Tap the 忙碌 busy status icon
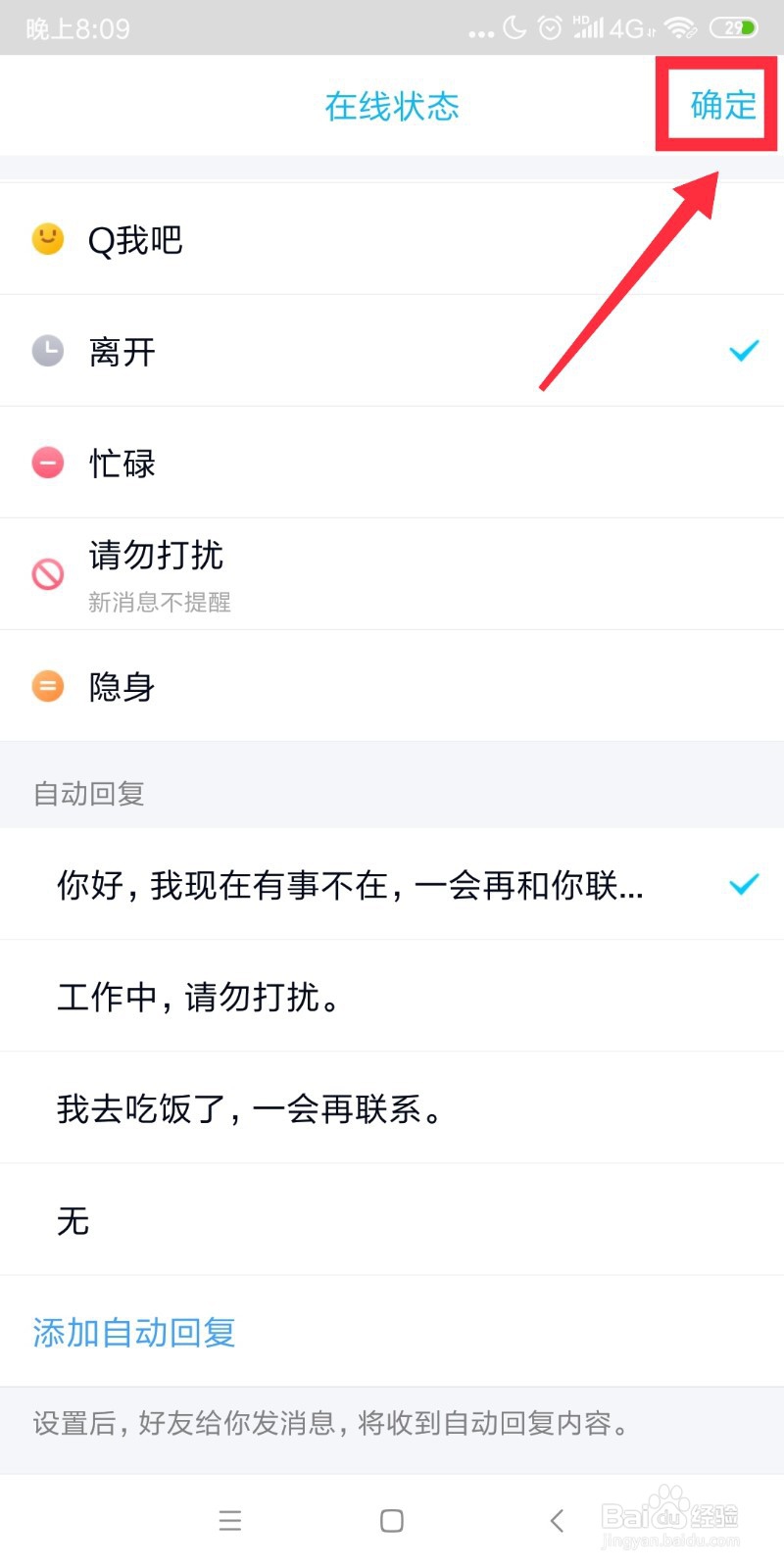 [48, 462]
